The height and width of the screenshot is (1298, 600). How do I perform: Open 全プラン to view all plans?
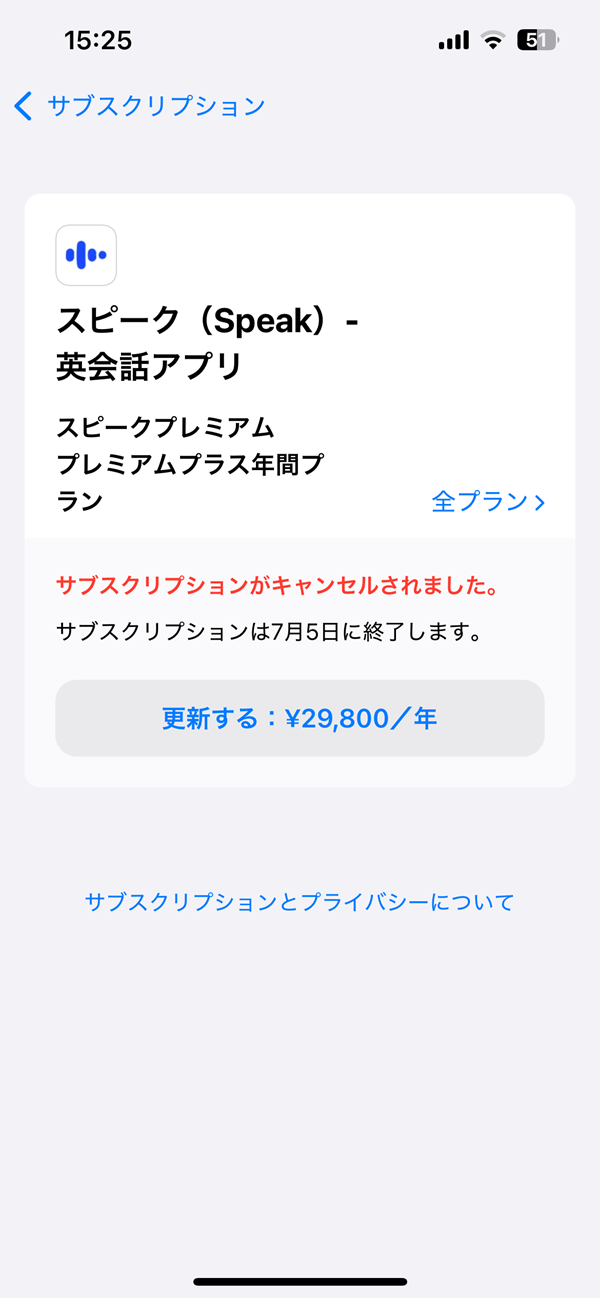(488, 501)
